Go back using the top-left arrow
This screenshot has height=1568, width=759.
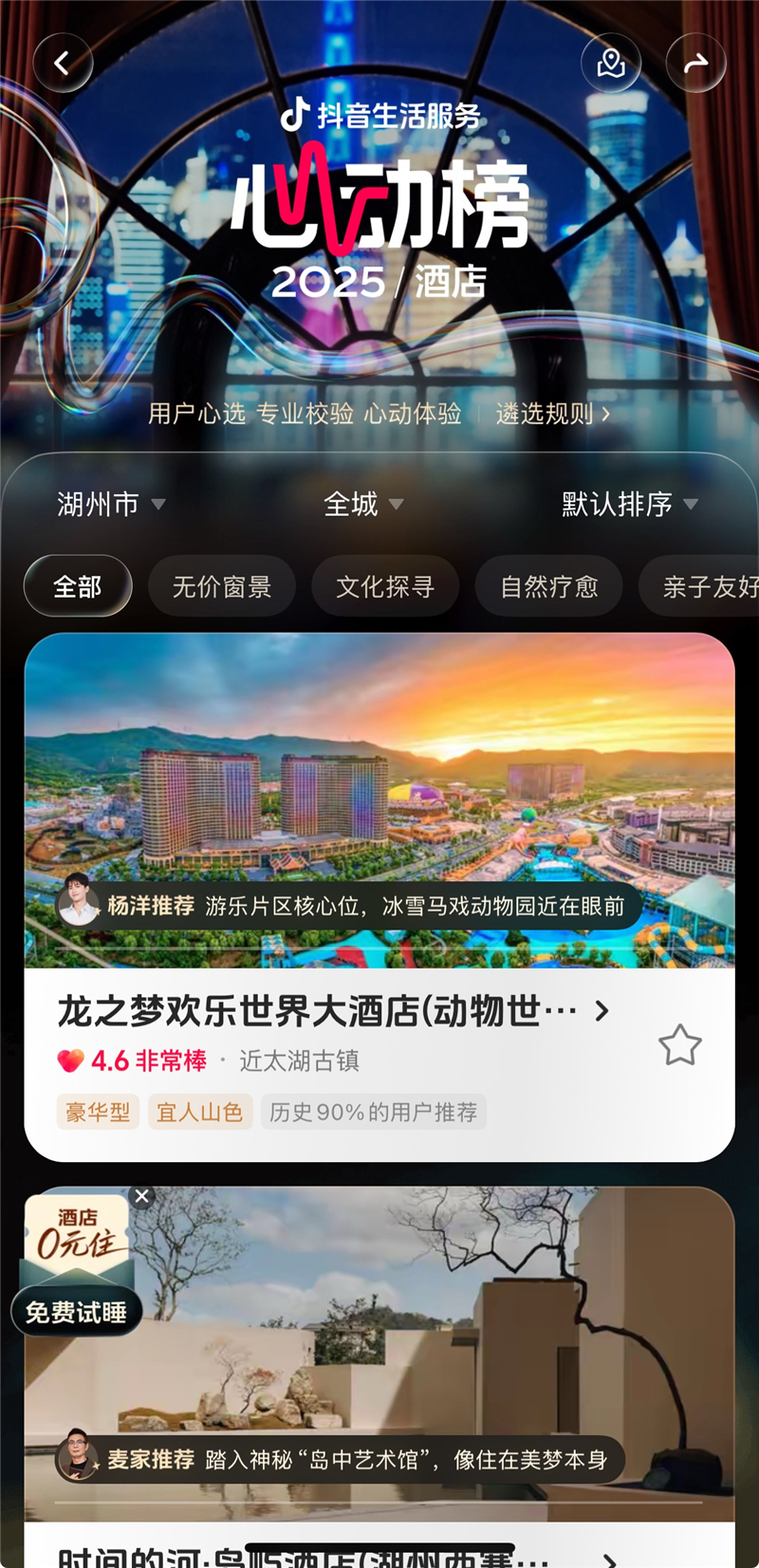(x=63, y=64)
